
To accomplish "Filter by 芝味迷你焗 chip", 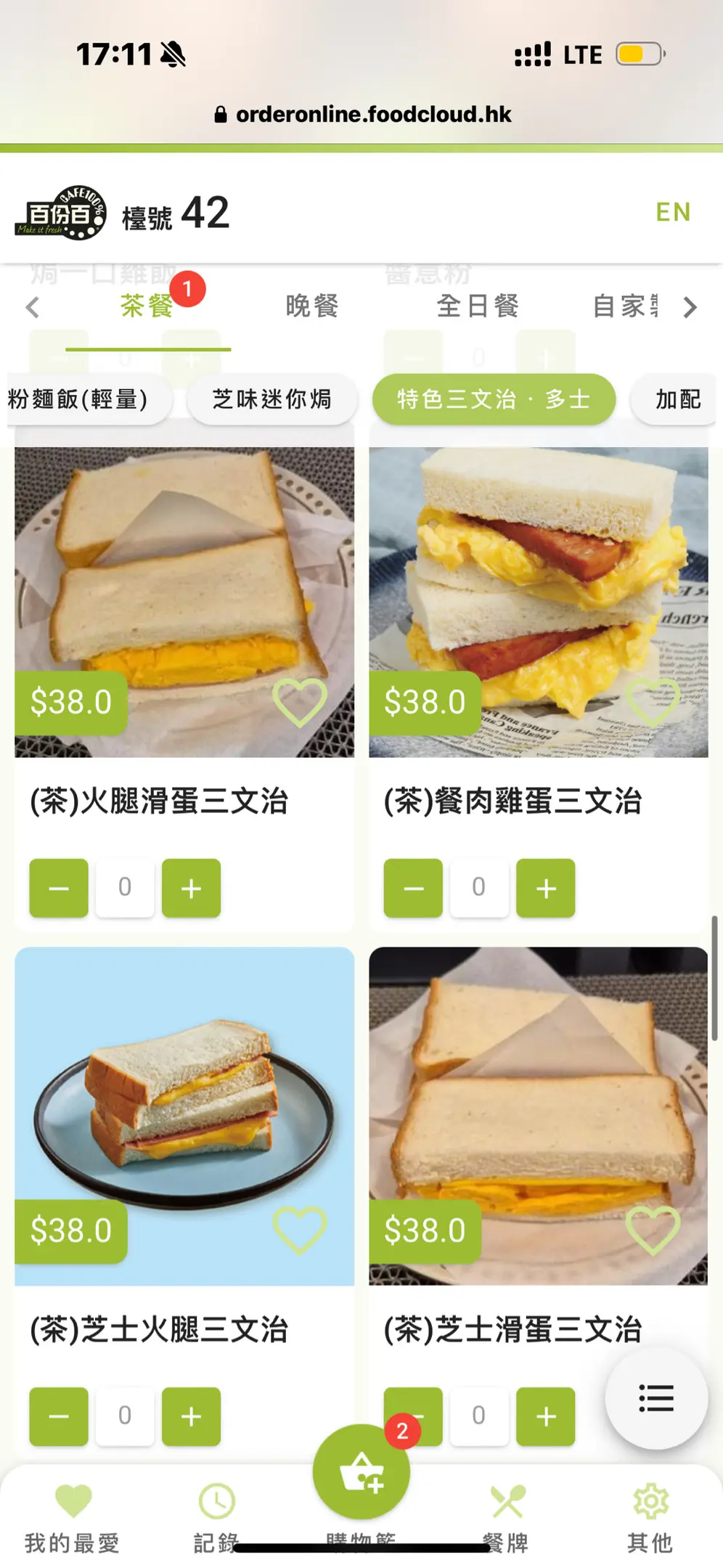I will click(272, 399).
